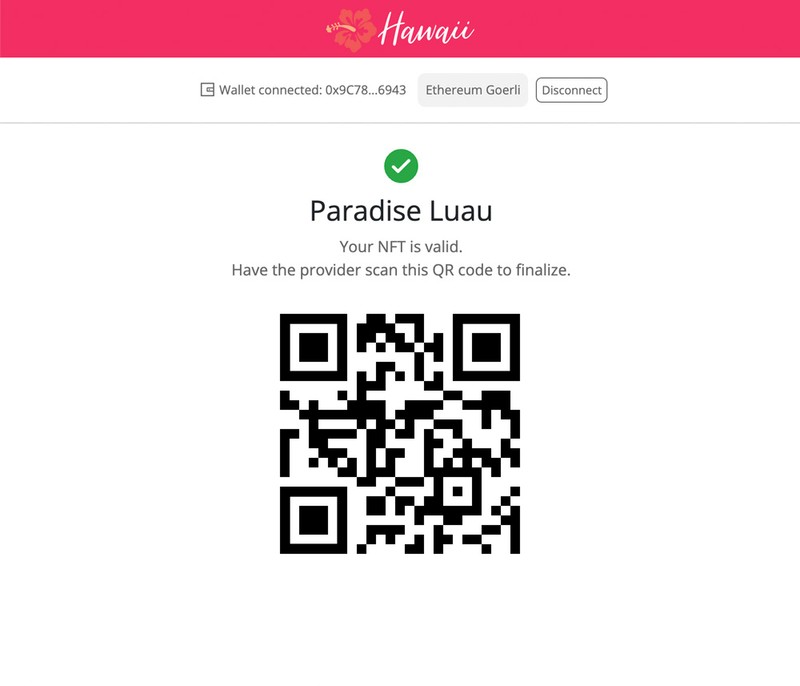The height and width of the screenshot is (686, 800).
Task: Open the Ethereum Goerli network selector
Action: click(472, 90)
